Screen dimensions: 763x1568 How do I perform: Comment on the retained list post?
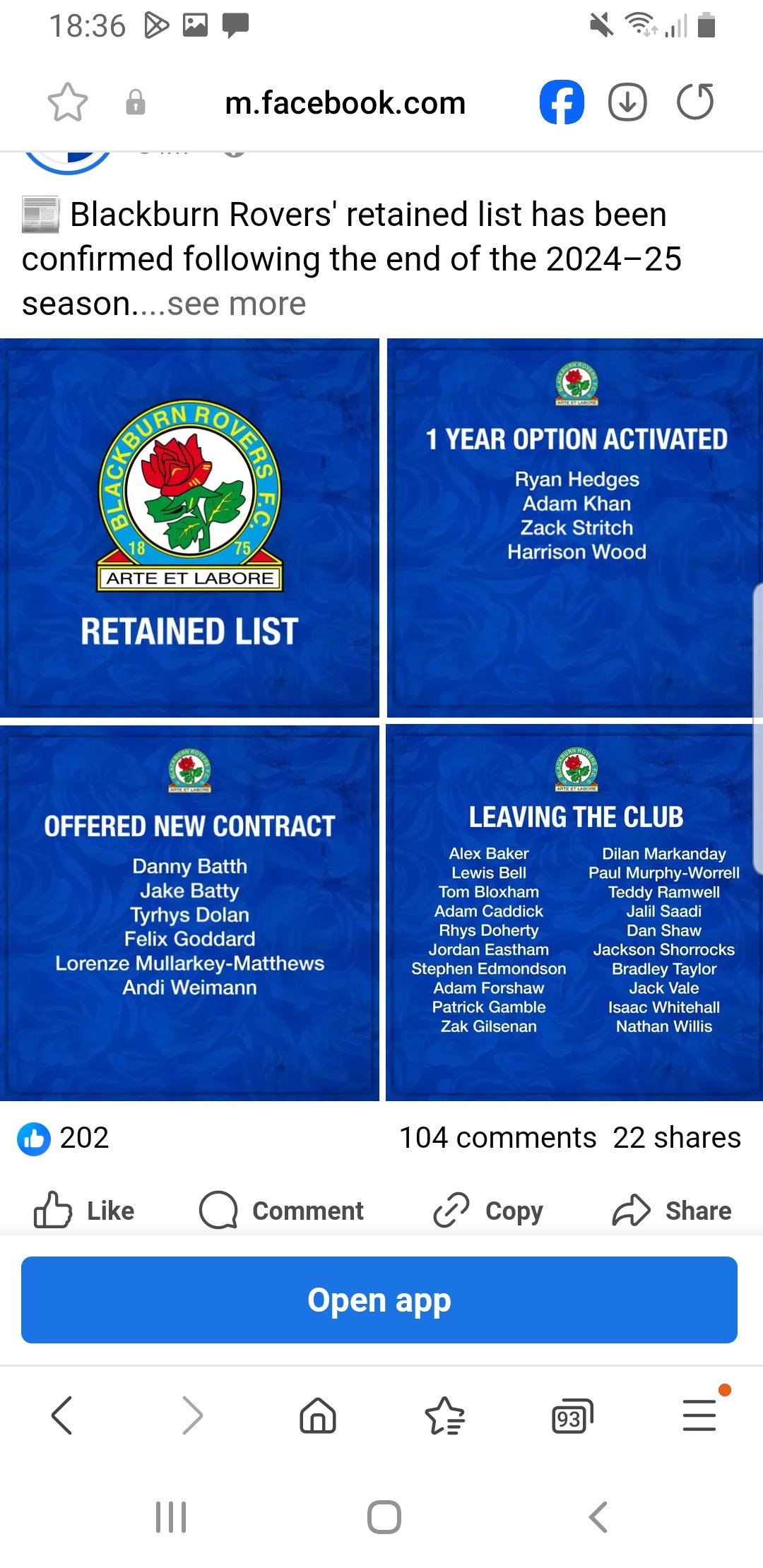coord(282,1211)
